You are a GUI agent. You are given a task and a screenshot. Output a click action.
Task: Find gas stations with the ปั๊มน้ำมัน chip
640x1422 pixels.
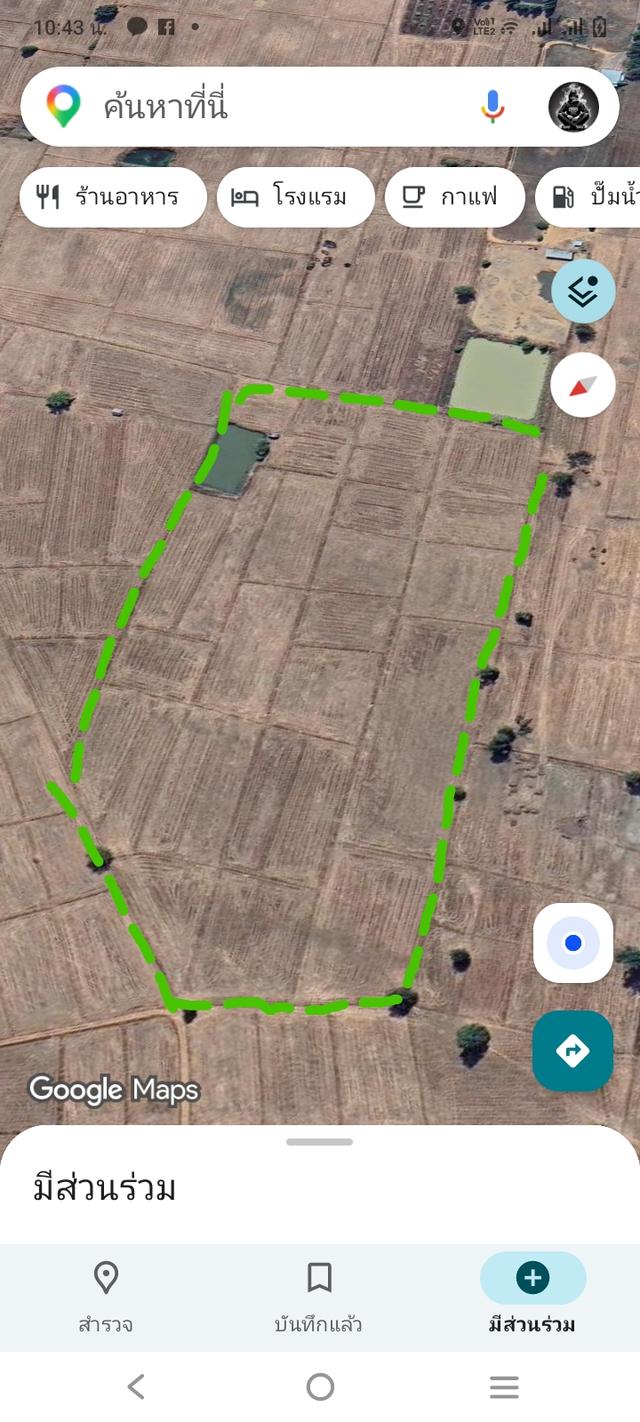[592, 197]
